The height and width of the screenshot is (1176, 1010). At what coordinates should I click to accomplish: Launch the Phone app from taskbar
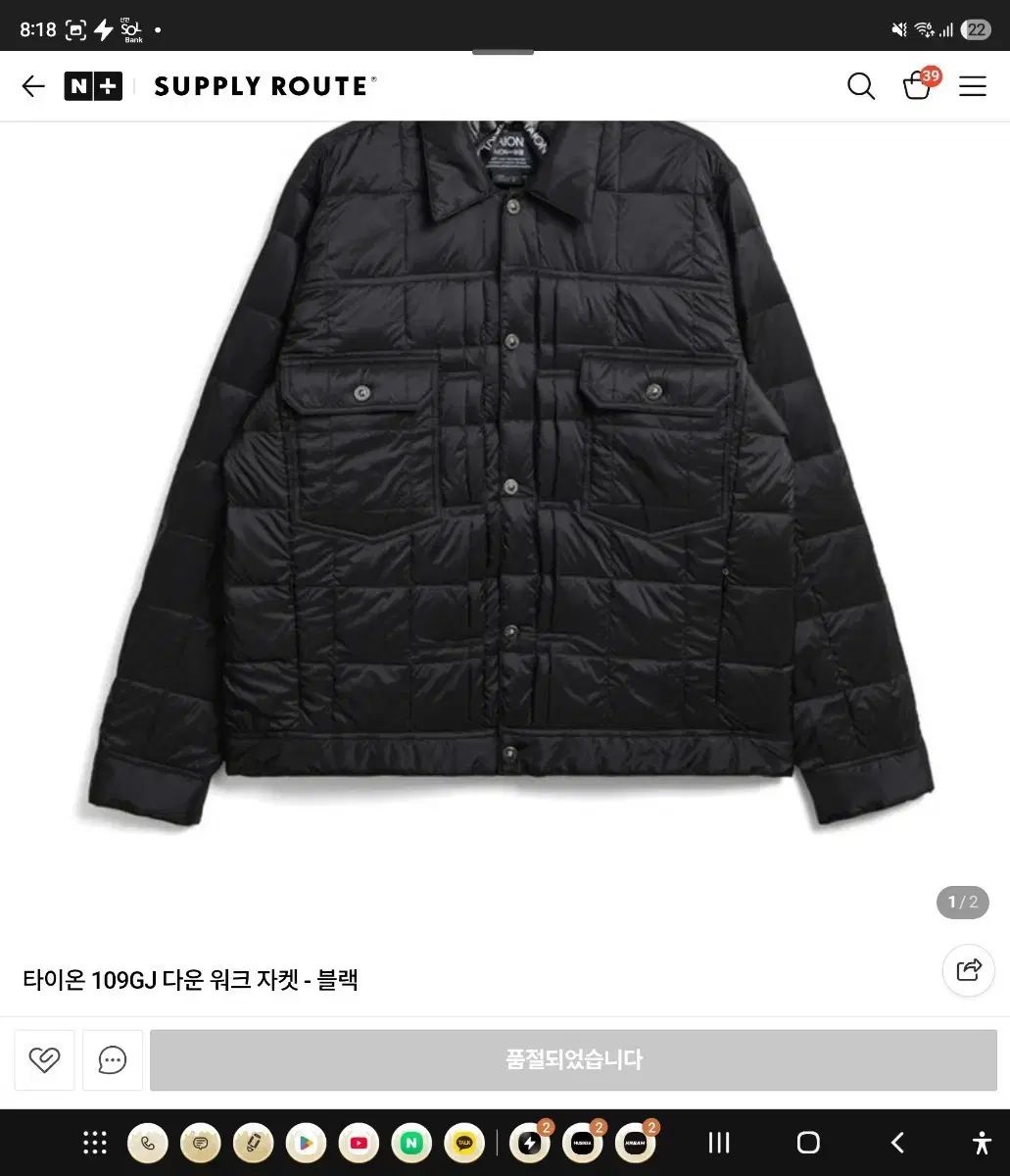pos(148,1143)
